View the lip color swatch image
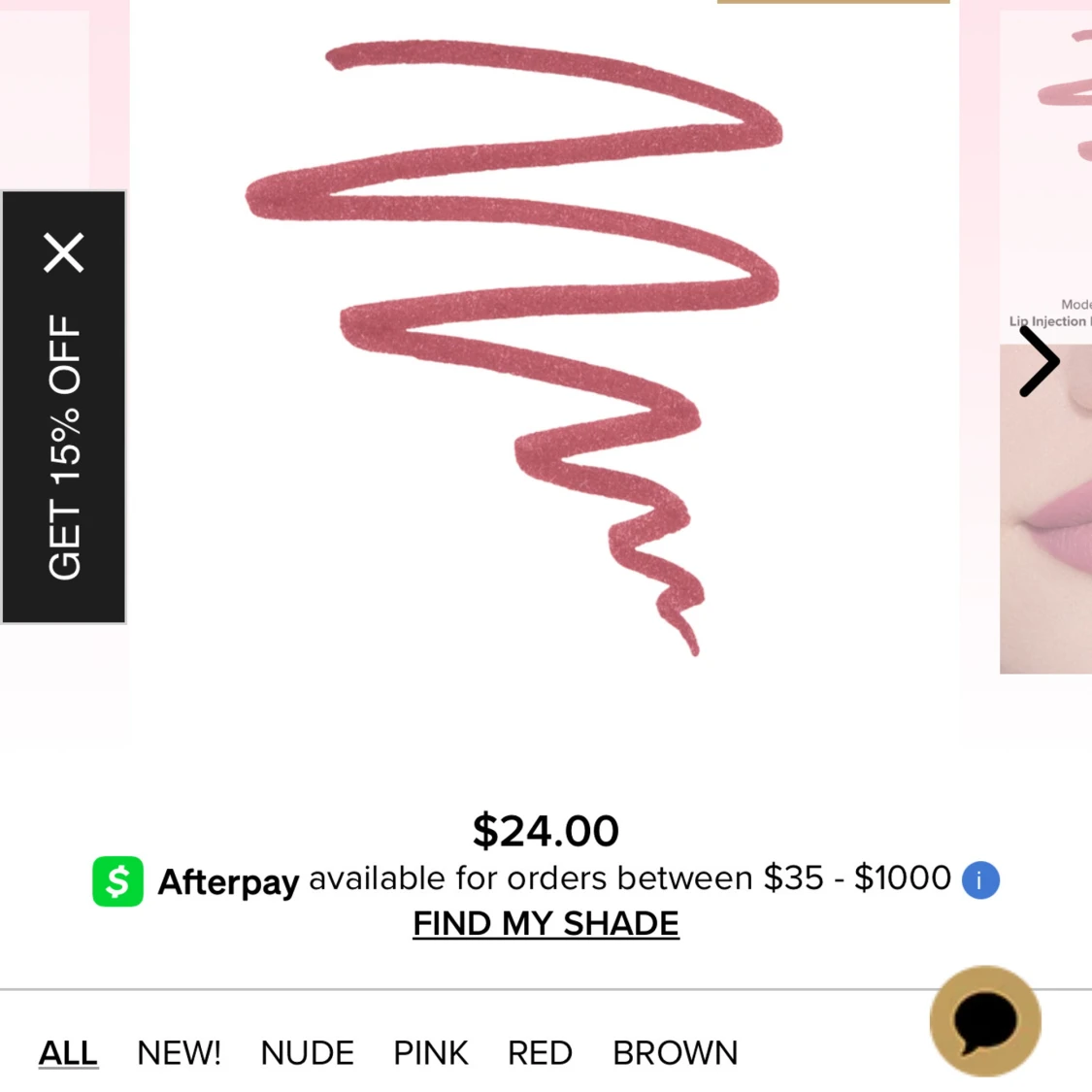1092x1092 pixels. click(513, 347)
